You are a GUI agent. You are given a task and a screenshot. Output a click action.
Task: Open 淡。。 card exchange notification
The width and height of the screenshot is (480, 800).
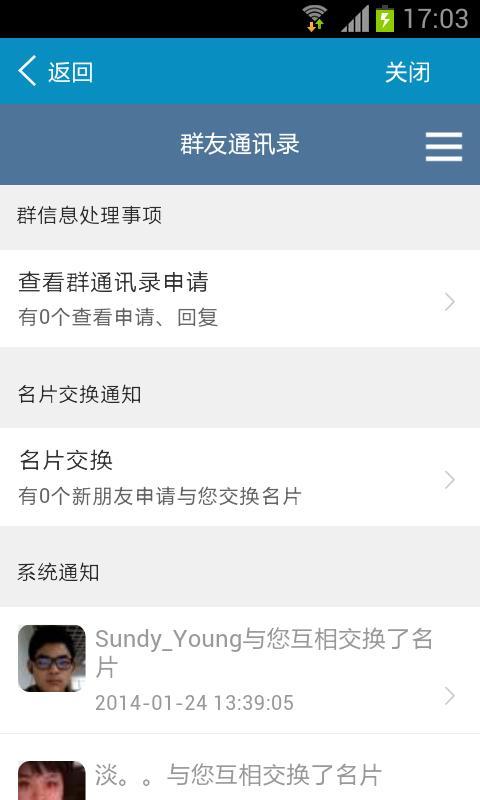coord(240,767)
